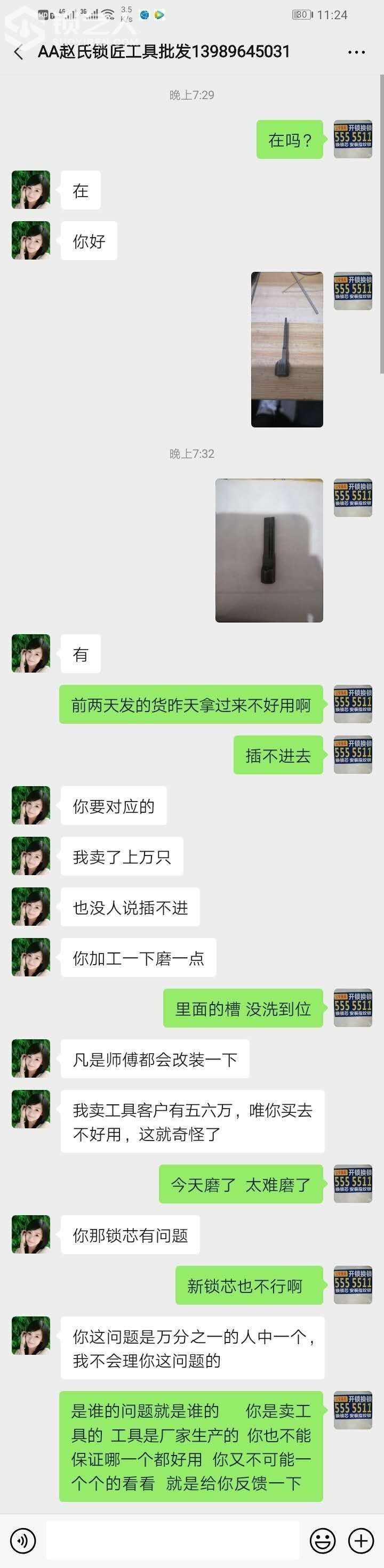
Task: Tap the message text field
Action: (172, 1541)
